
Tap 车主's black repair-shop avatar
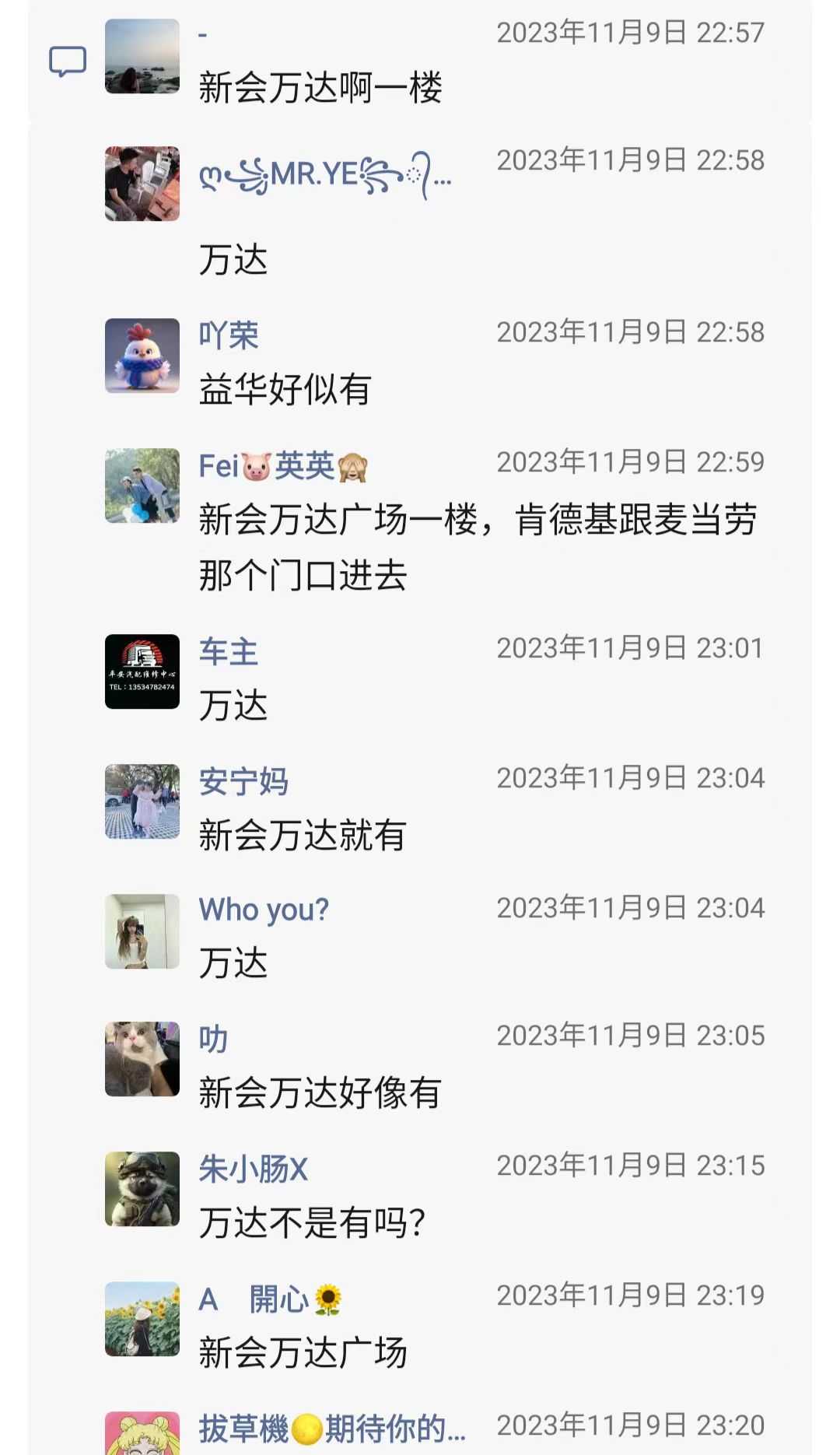pyautogui.click(x=142, y=671)
